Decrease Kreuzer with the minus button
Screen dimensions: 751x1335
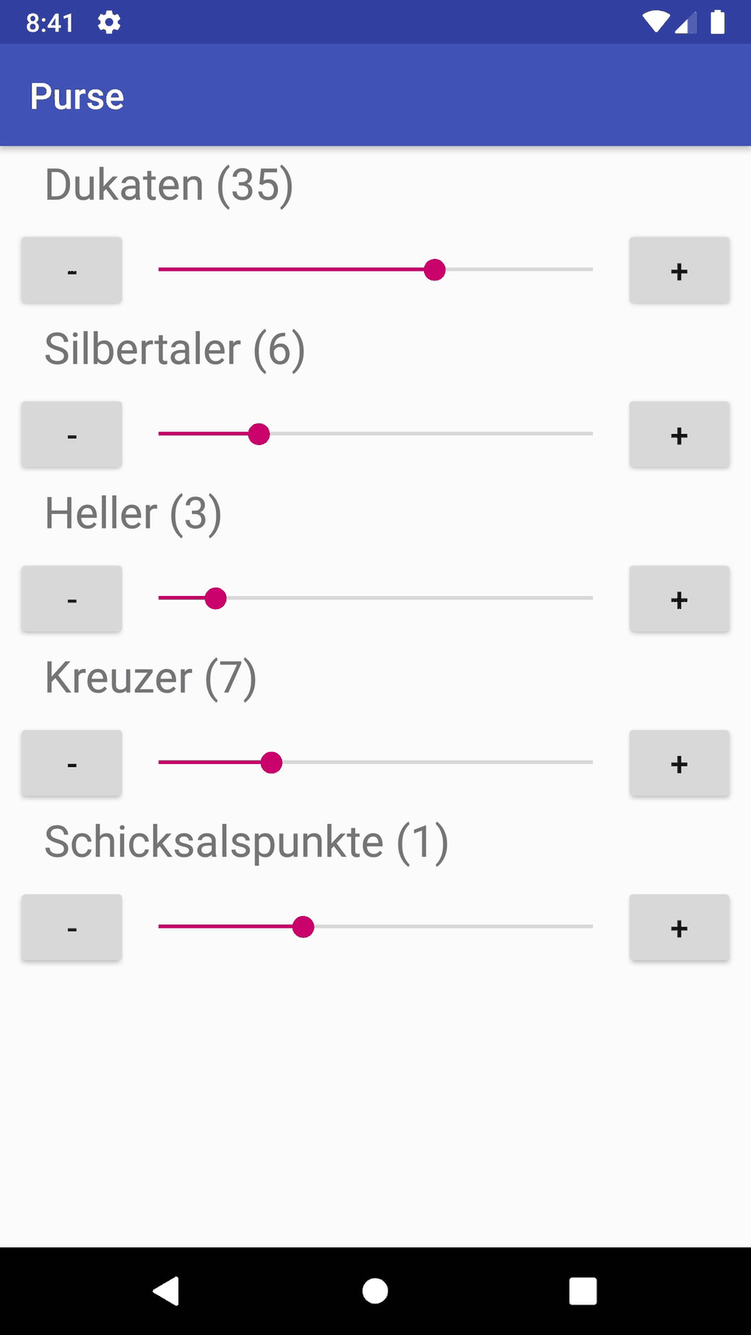[x=72, y=763]
